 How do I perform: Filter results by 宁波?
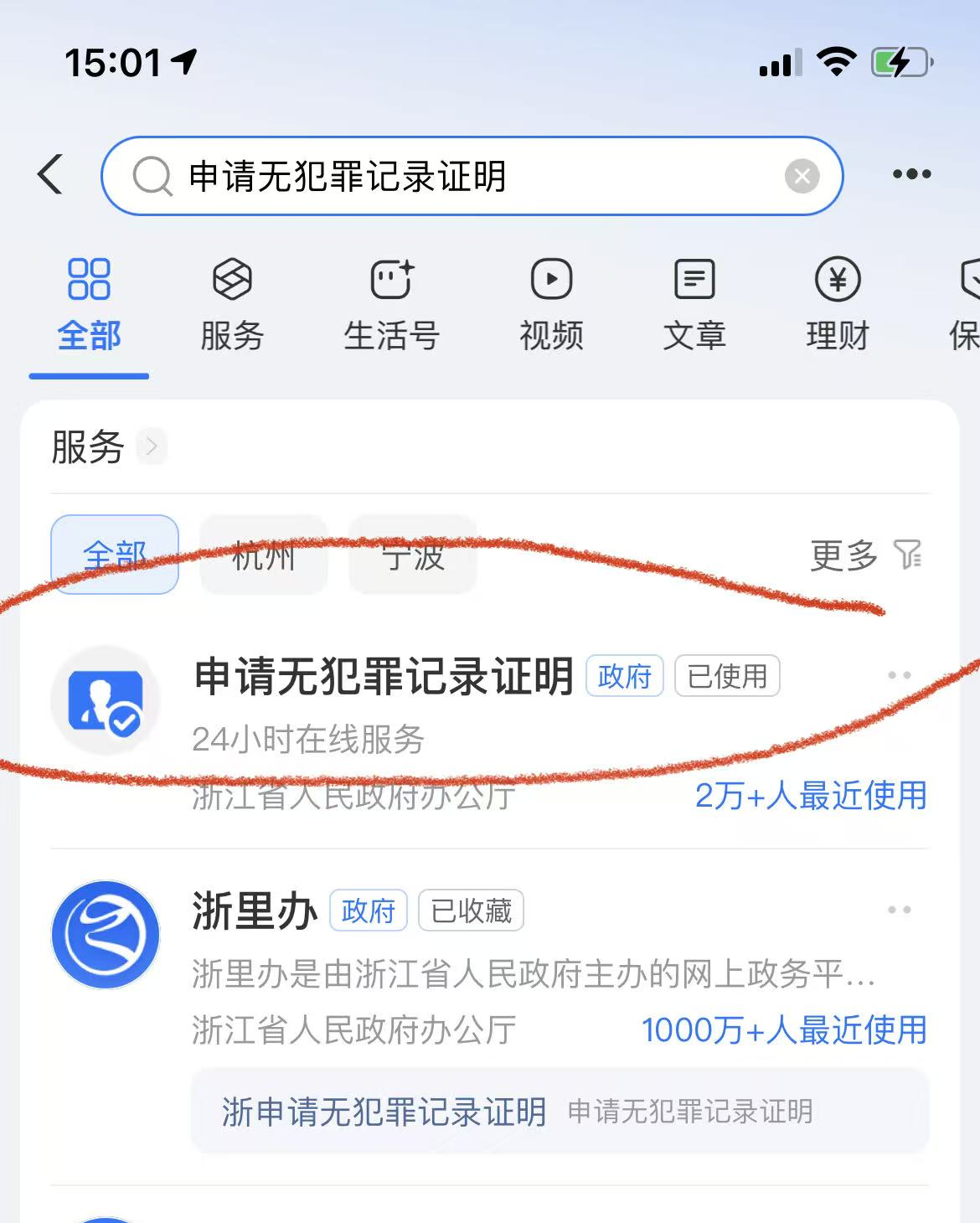tap(413, 555)
